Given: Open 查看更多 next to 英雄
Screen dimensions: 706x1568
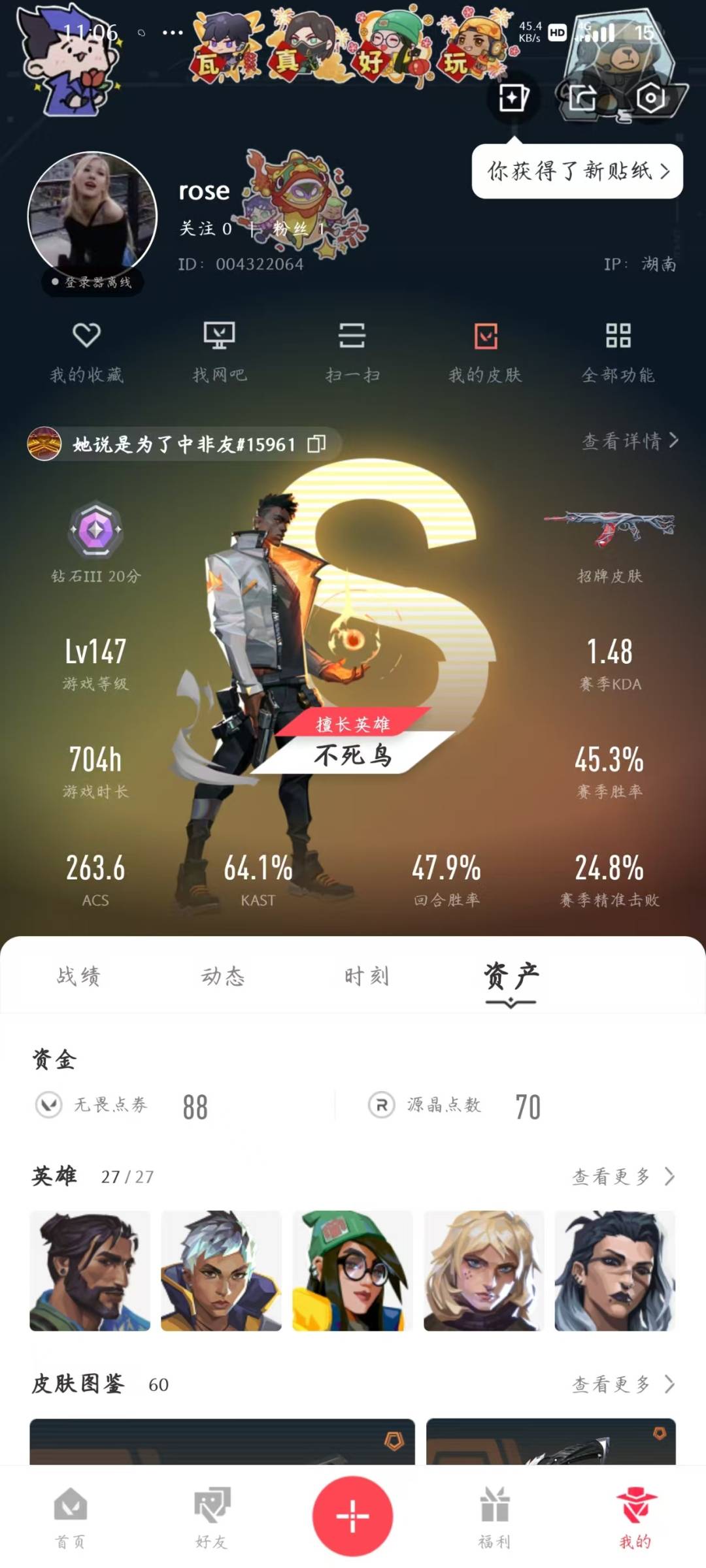Looking at the screenshot, I should click(624, 1177).
